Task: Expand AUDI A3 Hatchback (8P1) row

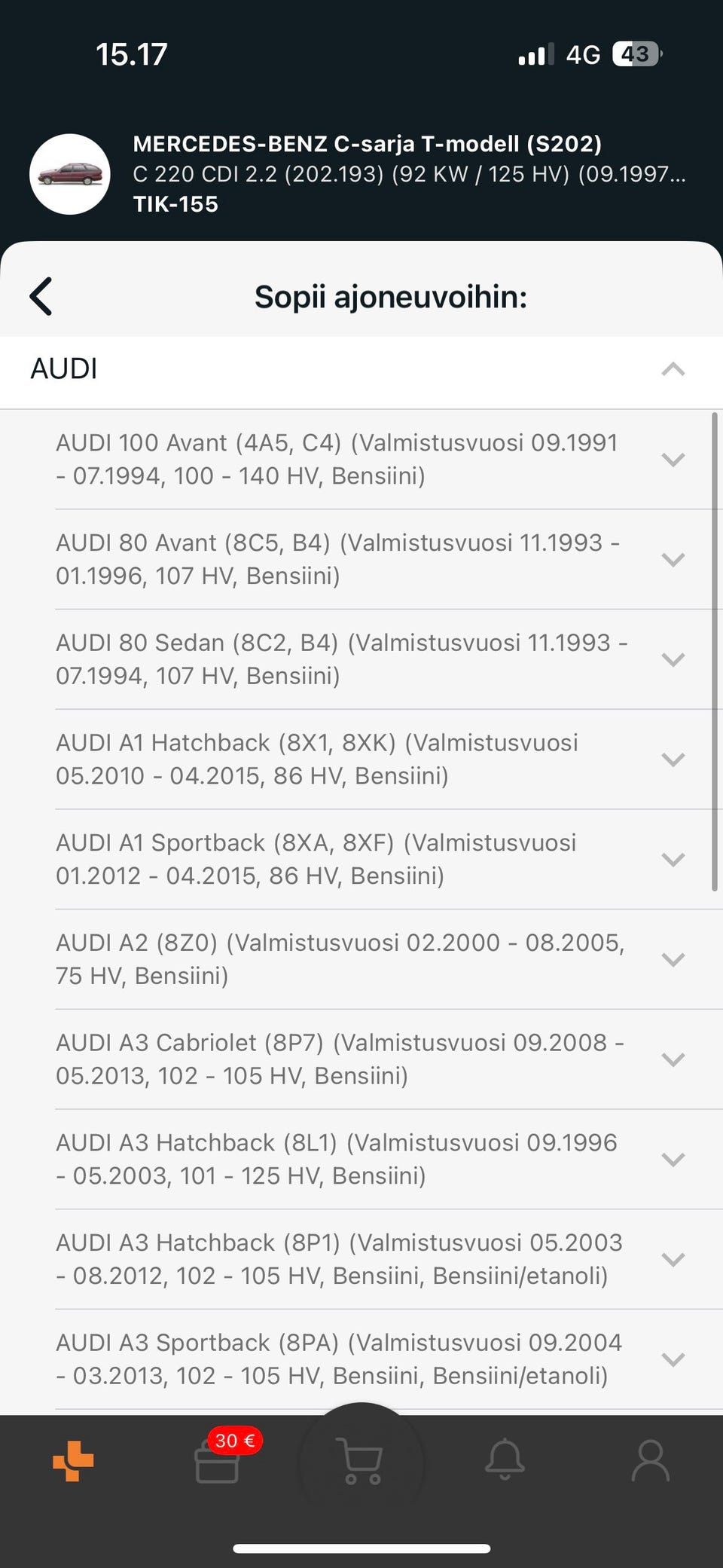Action: click(x=673, y=1259)
